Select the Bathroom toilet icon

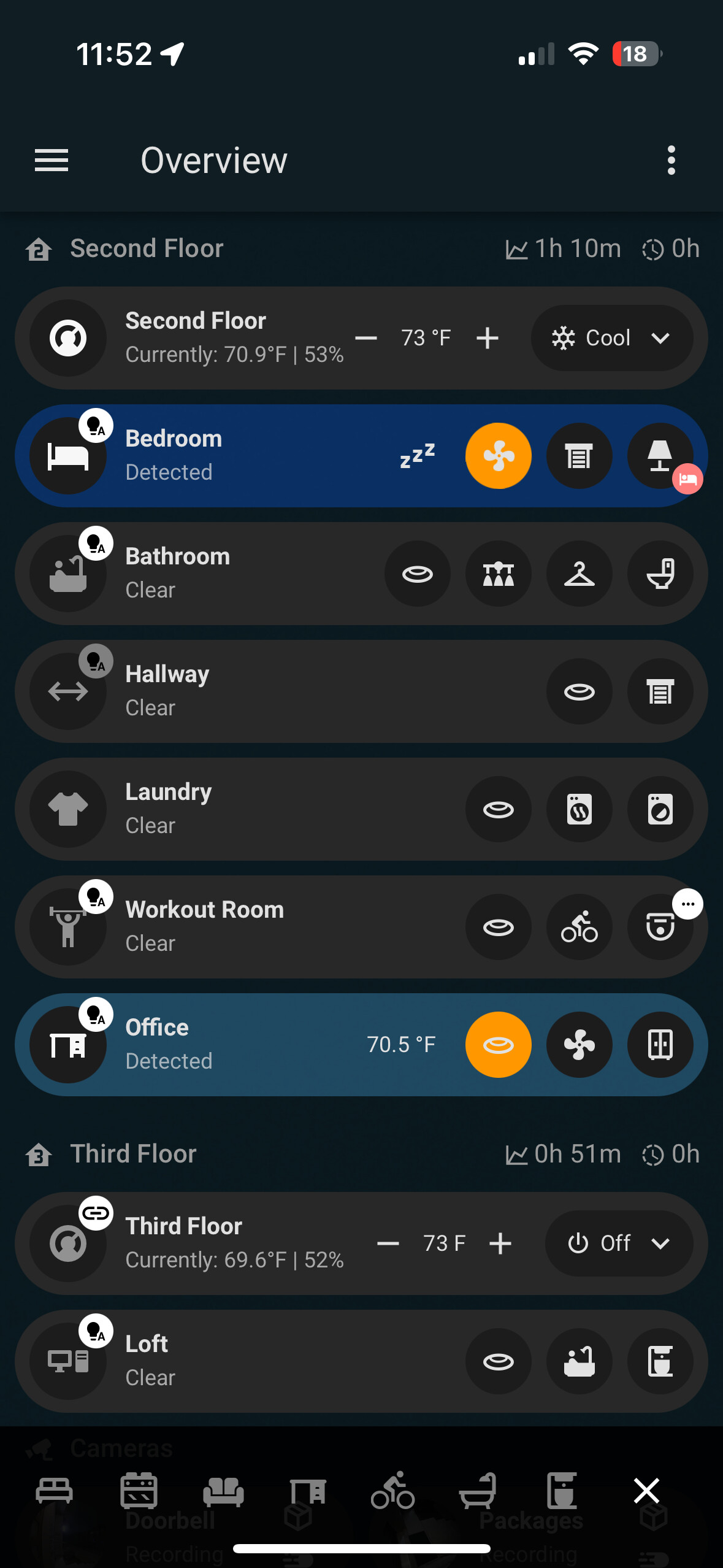(x=660, y=574)
